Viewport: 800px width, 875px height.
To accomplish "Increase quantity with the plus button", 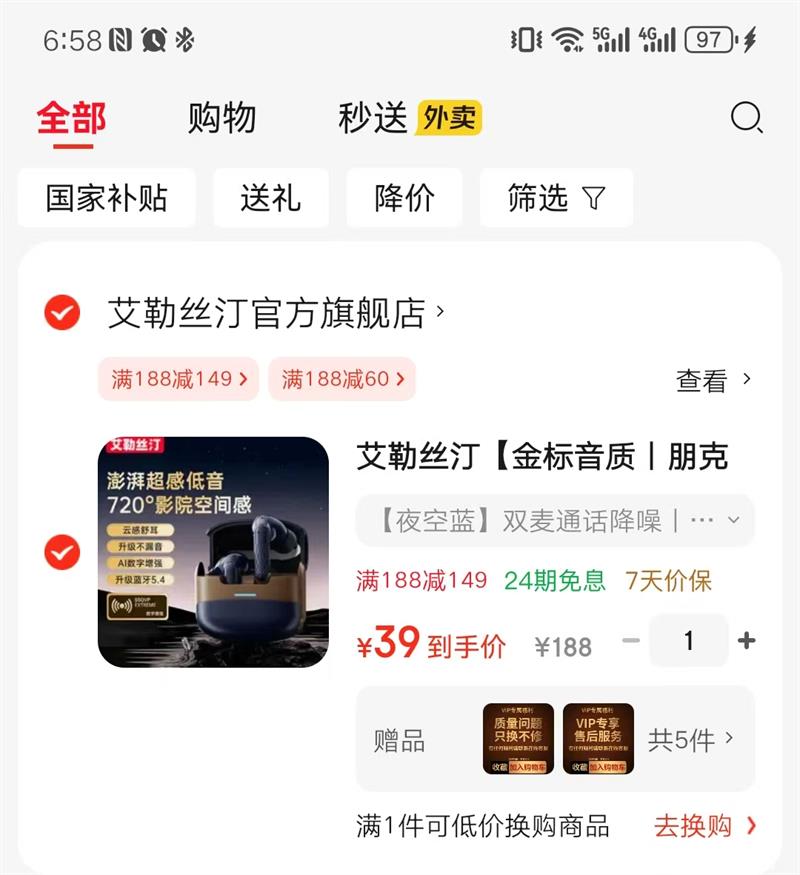I will (746, 641).
